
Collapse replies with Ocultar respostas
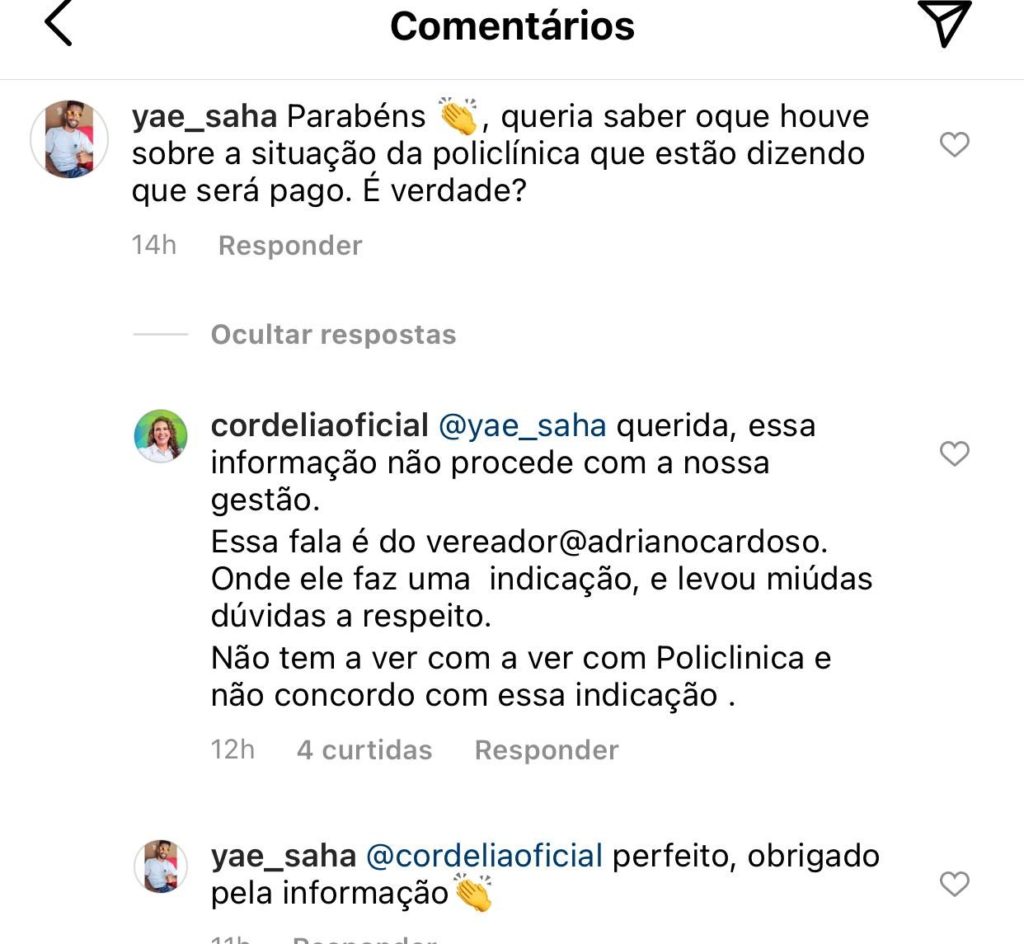(333, 334)
